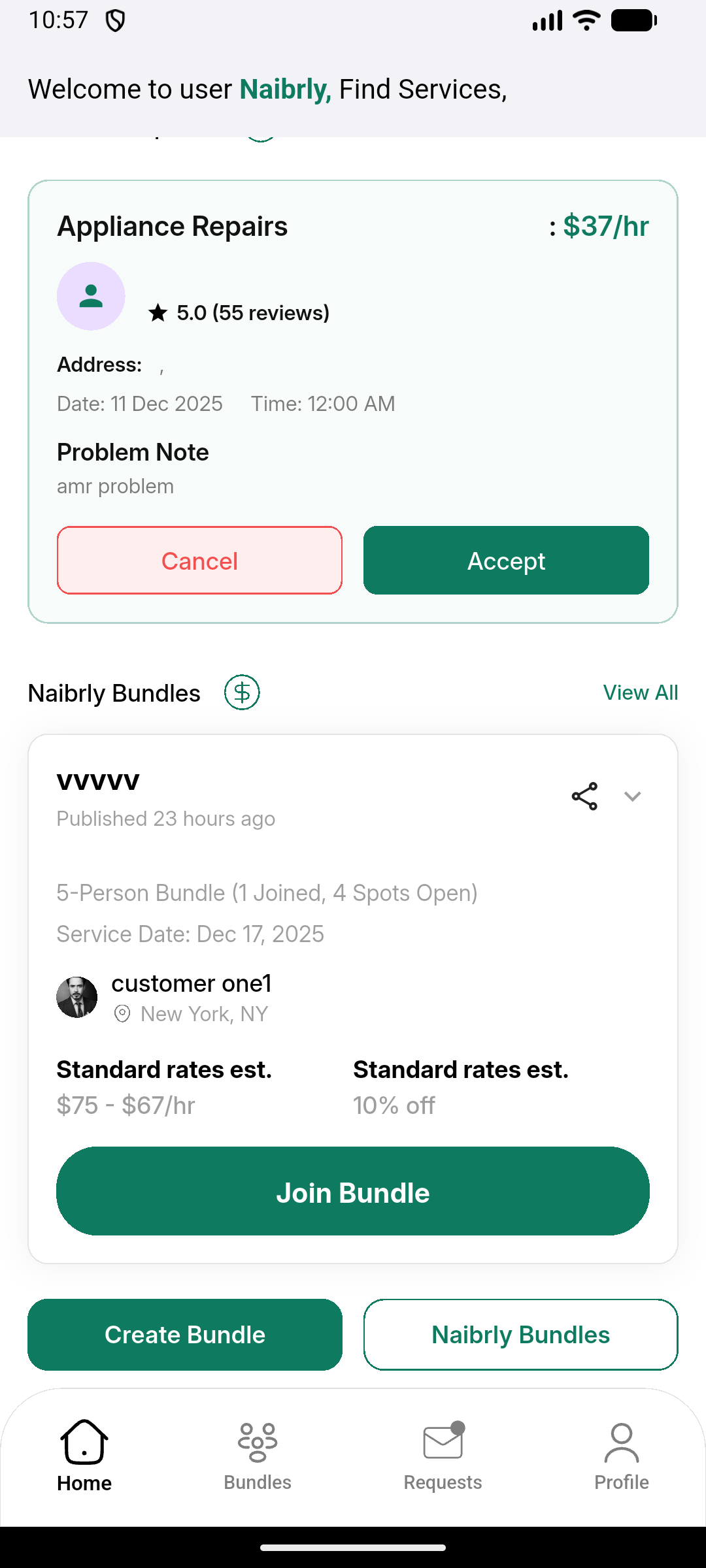The height and width of the screenshot is (1568, 706).
Task: Create a new bundle
Action: [185, 1335]
